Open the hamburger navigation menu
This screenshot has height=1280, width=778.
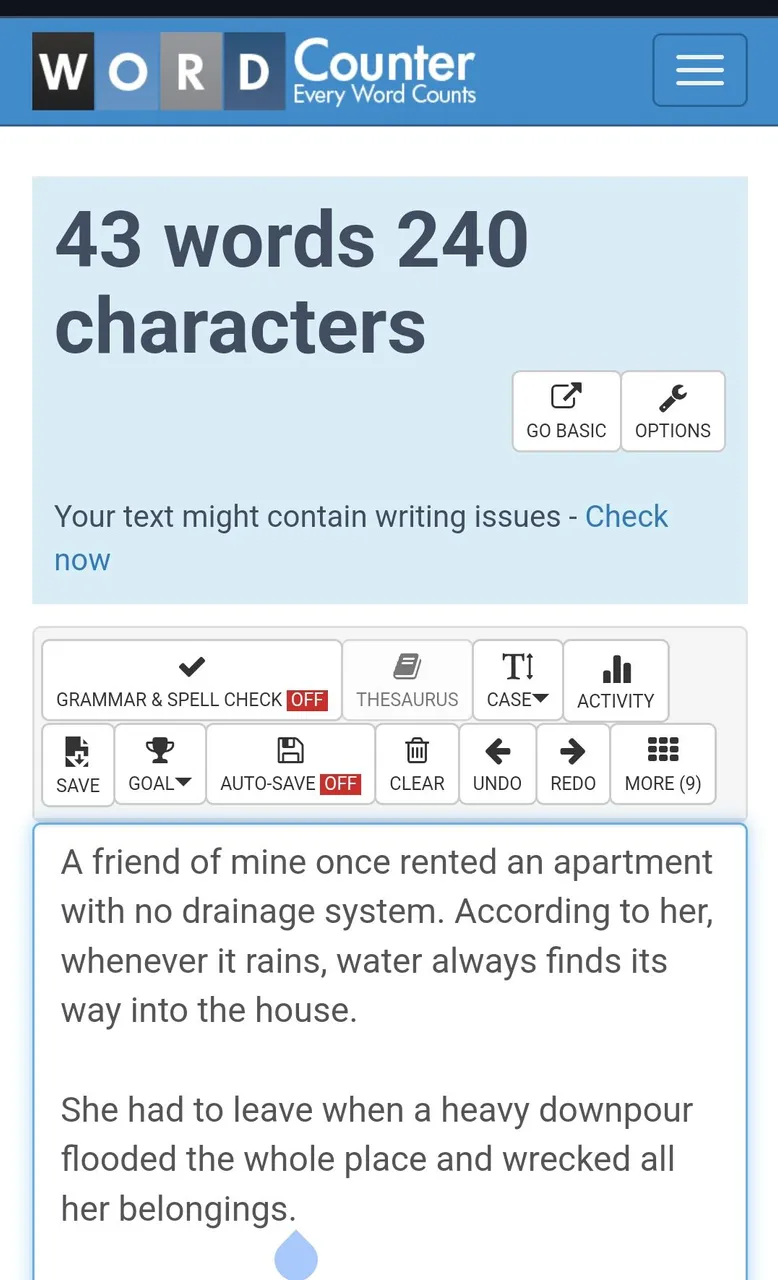700,70
